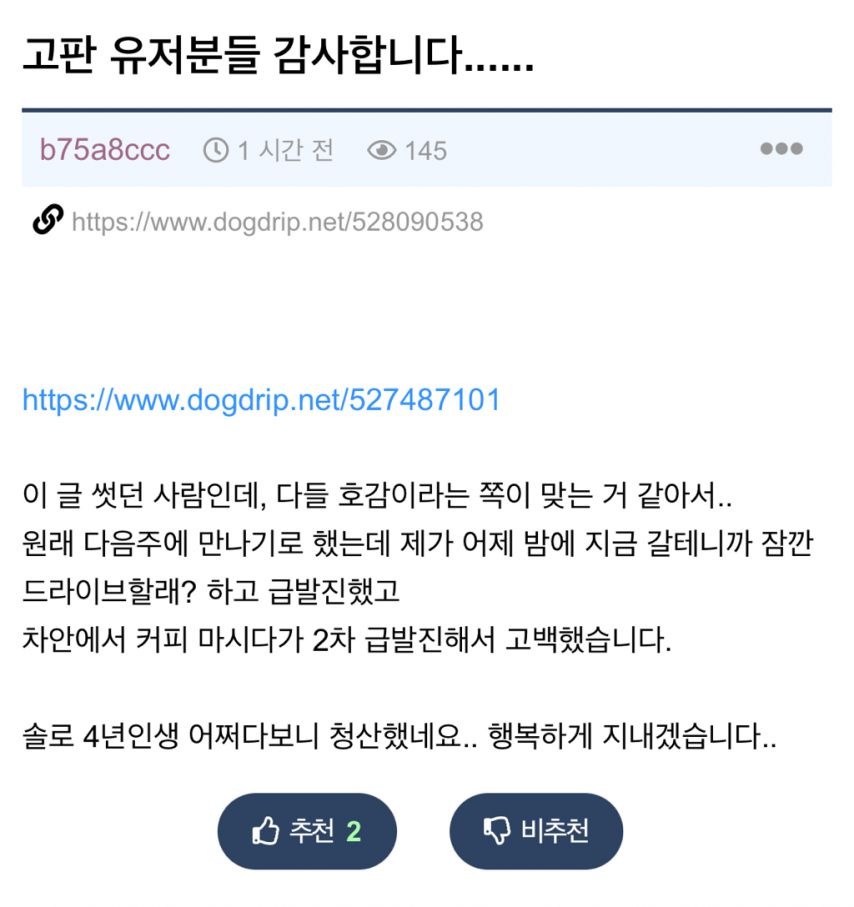Open the three-dot post options menu
Screen dimensions: 854x907
point(781,149)
